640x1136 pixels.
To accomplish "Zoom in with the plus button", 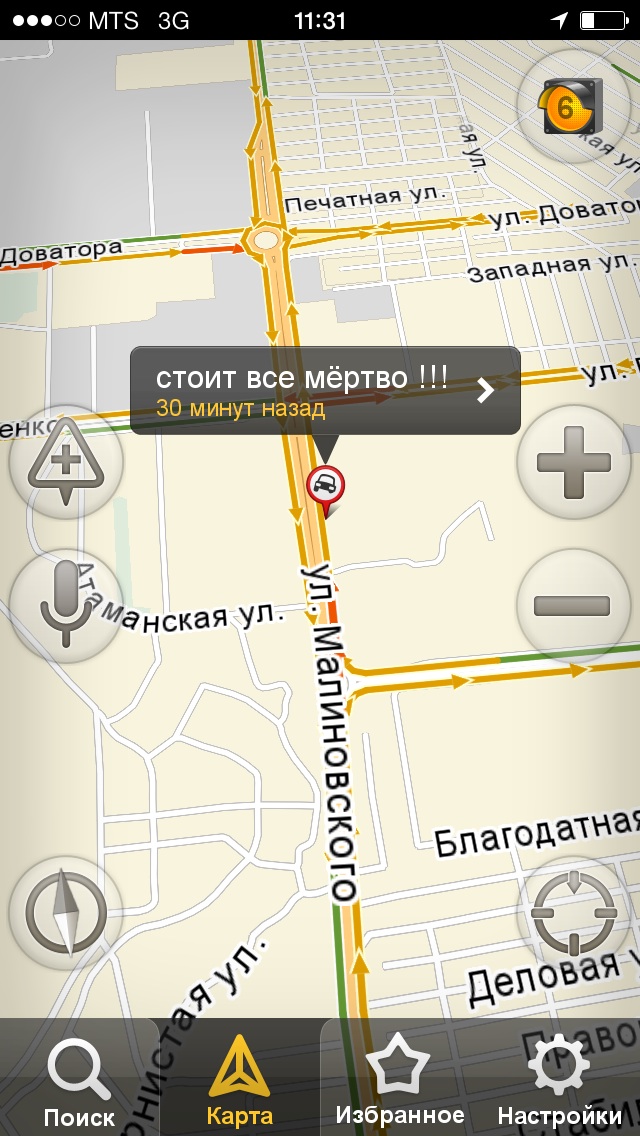I will click(x=573, y=462).
